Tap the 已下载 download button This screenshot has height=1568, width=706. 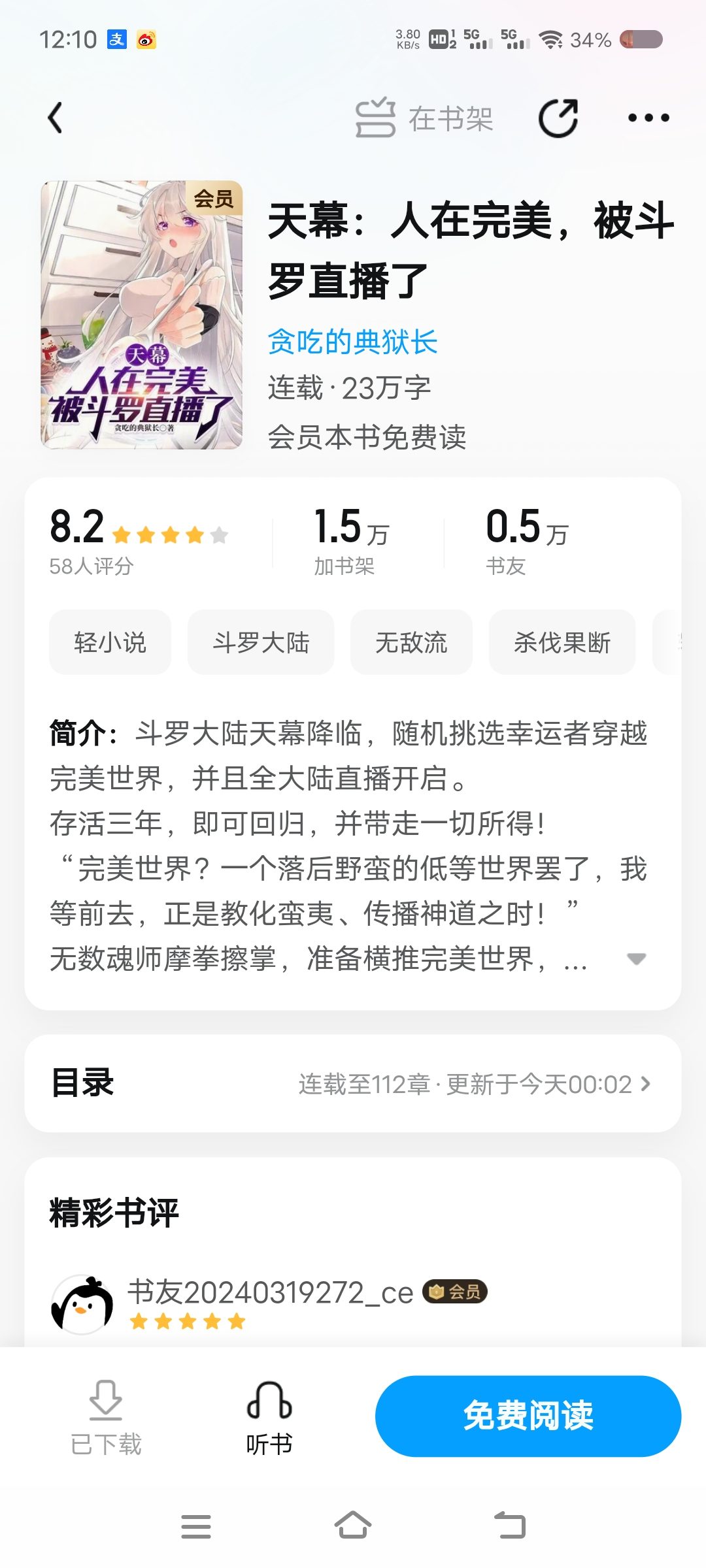pyautogui.click(x=106, y=1416)
